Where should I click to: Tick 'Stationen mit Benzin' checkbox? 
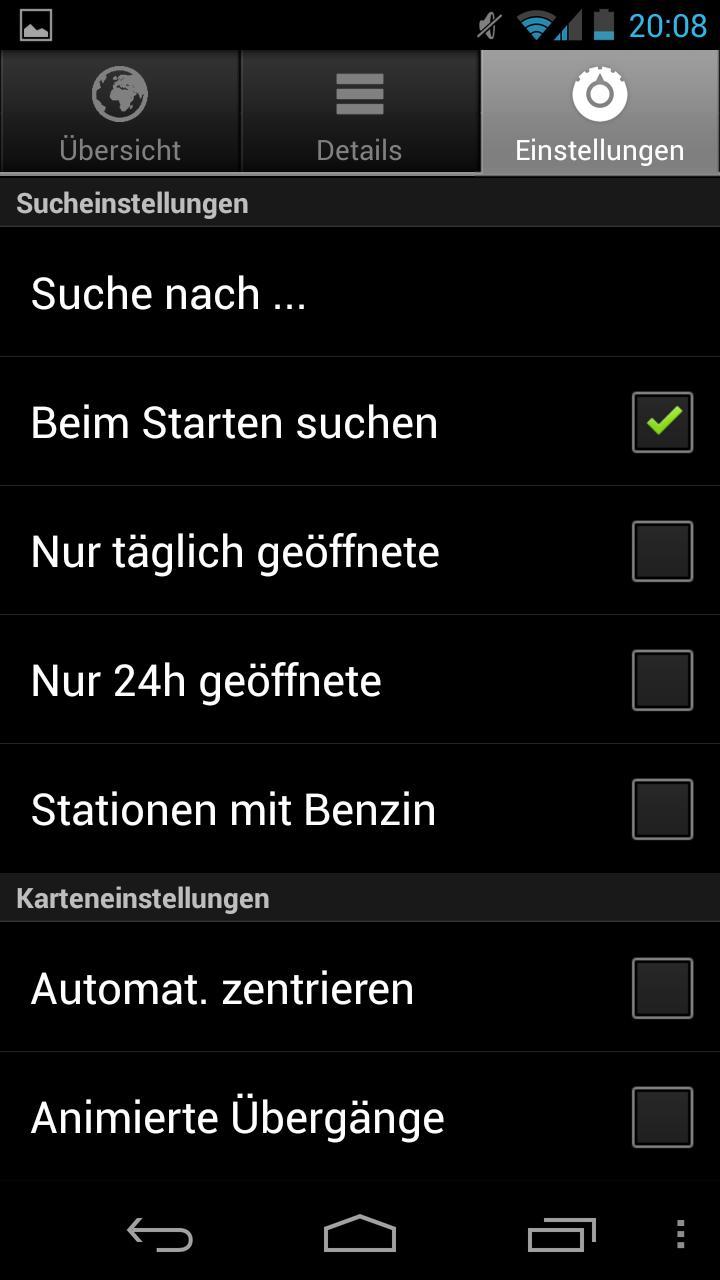coord(662,809)
